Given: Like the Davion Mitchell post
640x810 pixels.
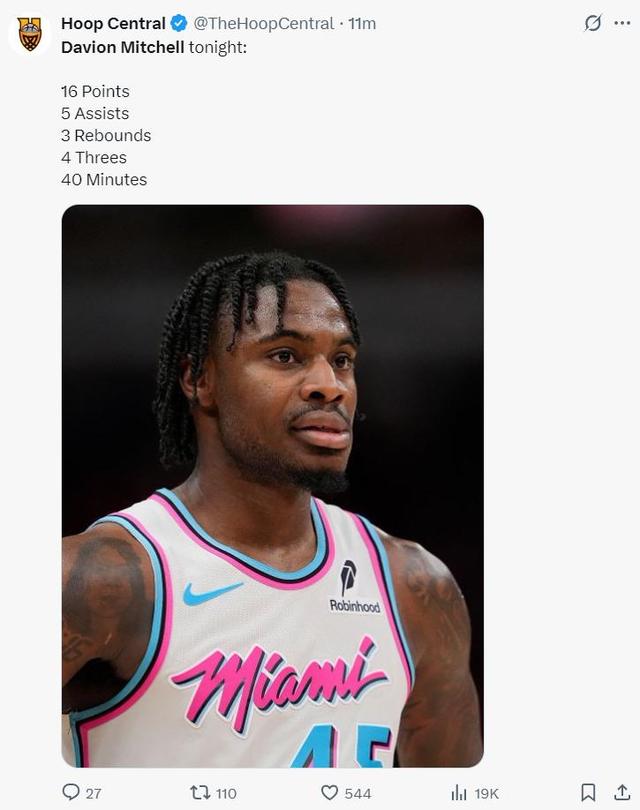Looking at the screenshot, I should pyautogui.click(x=330, y=792).
